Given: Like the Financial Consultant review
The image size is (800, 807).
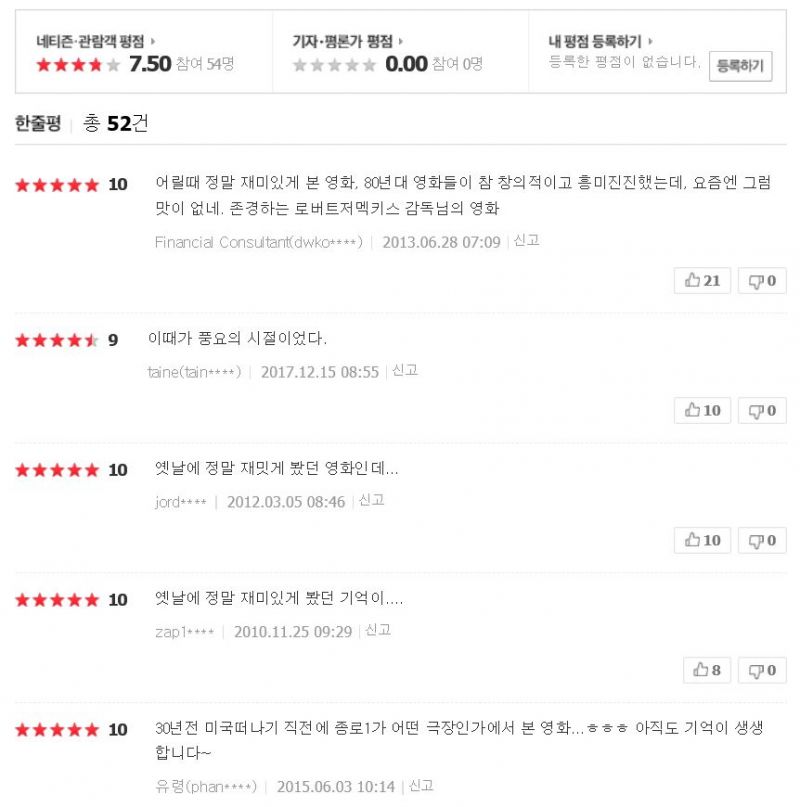Looking at the screenshot, I should pos(702,281).
